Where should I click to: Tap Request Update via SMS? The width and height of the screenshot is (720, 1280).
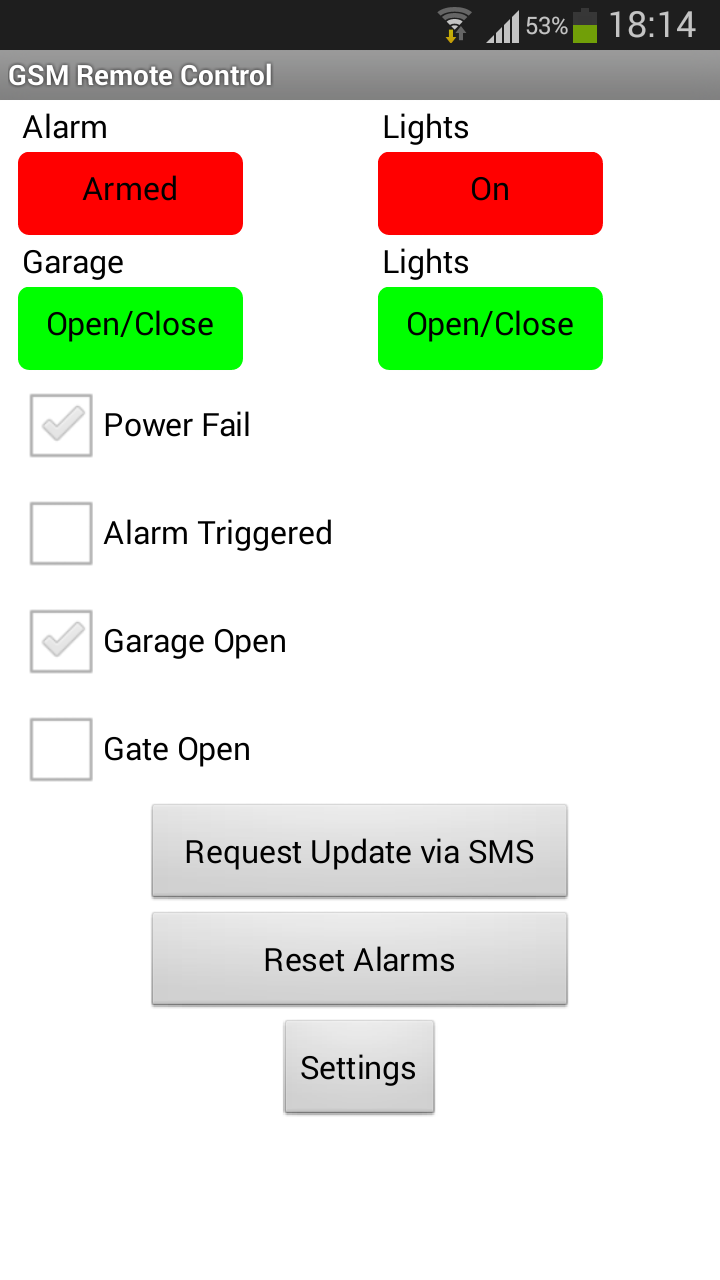click(x=358, y=851)
